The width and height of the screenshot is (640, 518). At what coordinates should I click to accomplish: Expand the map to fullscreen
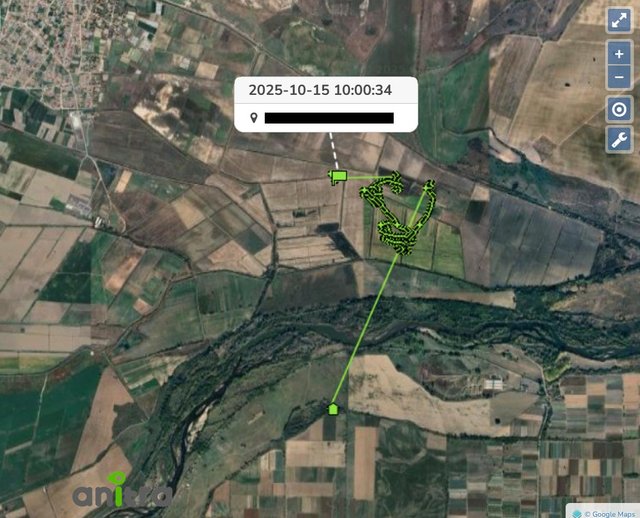[x=619, y=20]
